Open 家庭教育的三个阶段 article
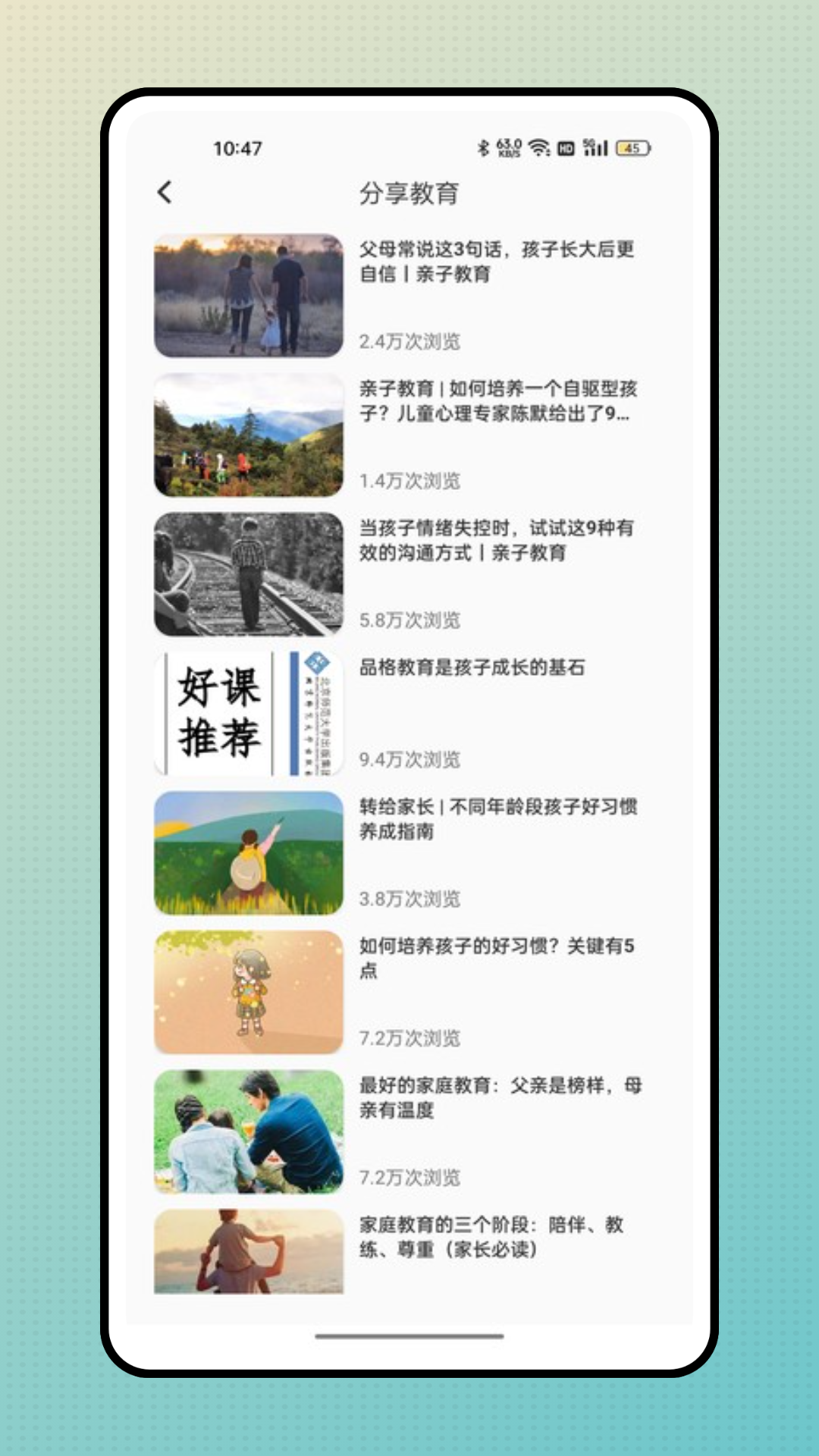 tap(491, 1237)
